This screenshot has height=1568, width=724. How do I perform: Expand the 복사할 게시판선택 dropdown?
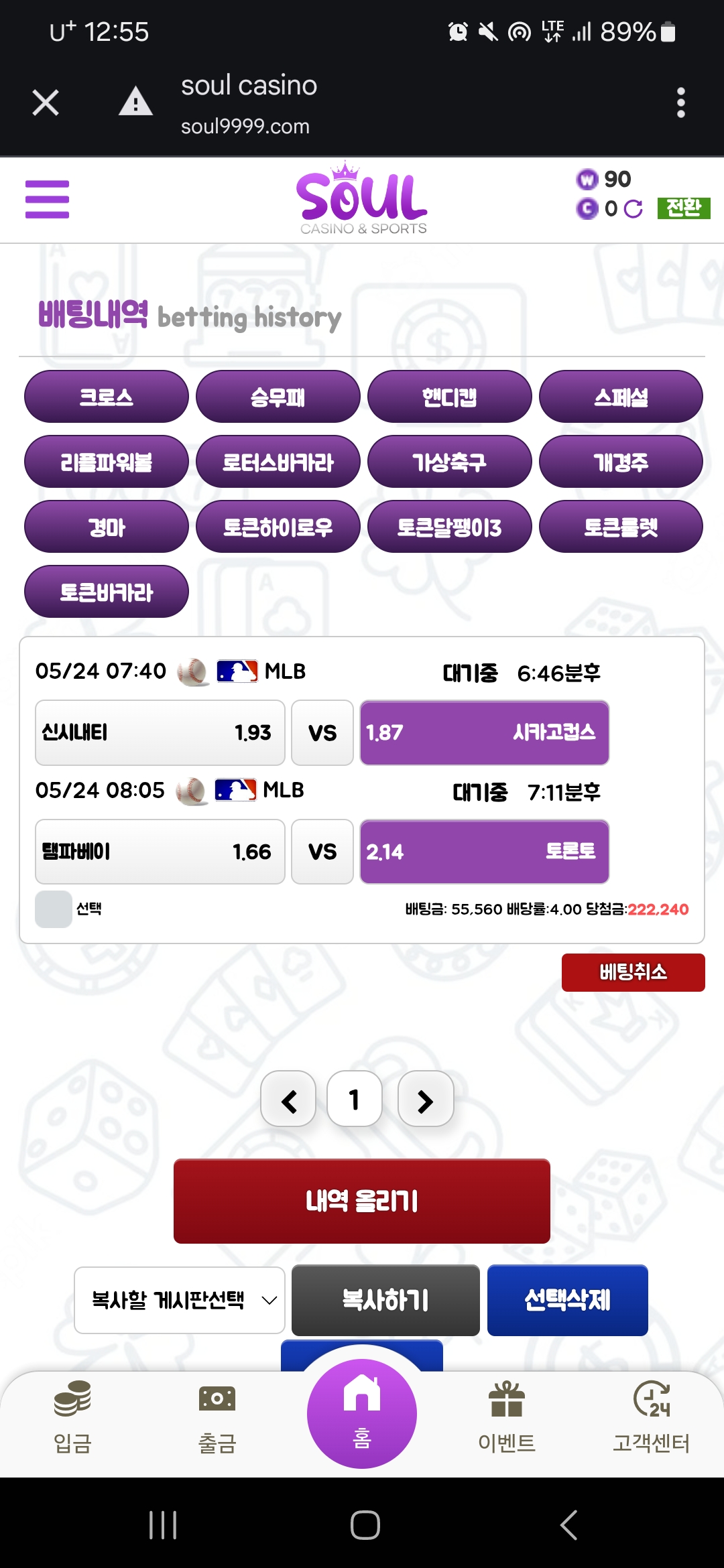[x=180, y=1300]
